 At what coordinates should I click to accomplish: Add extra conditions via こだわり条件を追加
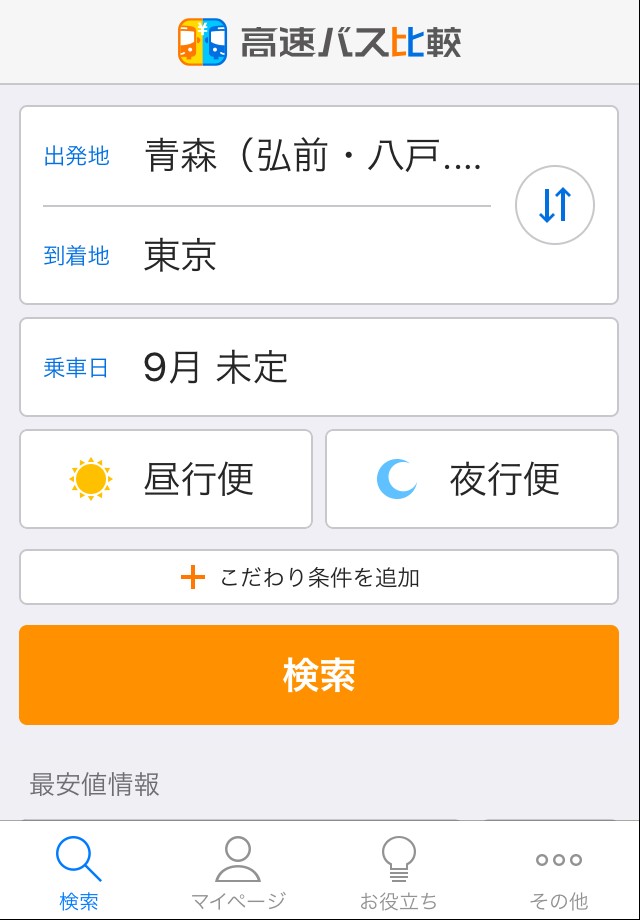[x=318, y=577]
